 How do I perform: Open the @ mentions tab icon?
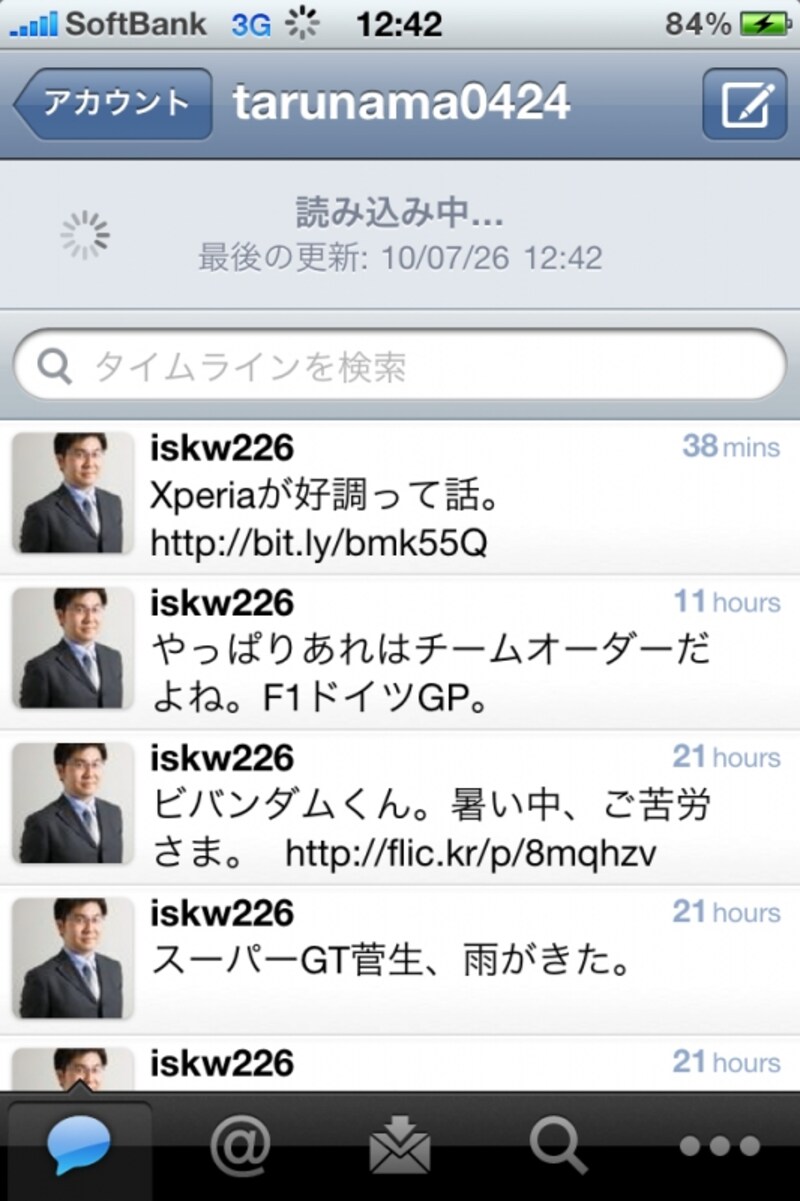(x=240, y=1148)
